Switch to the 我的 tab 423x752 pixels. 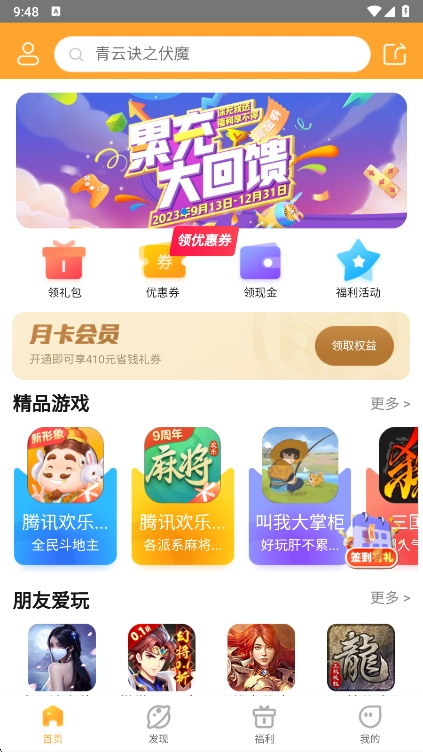(x=370, y=724)
